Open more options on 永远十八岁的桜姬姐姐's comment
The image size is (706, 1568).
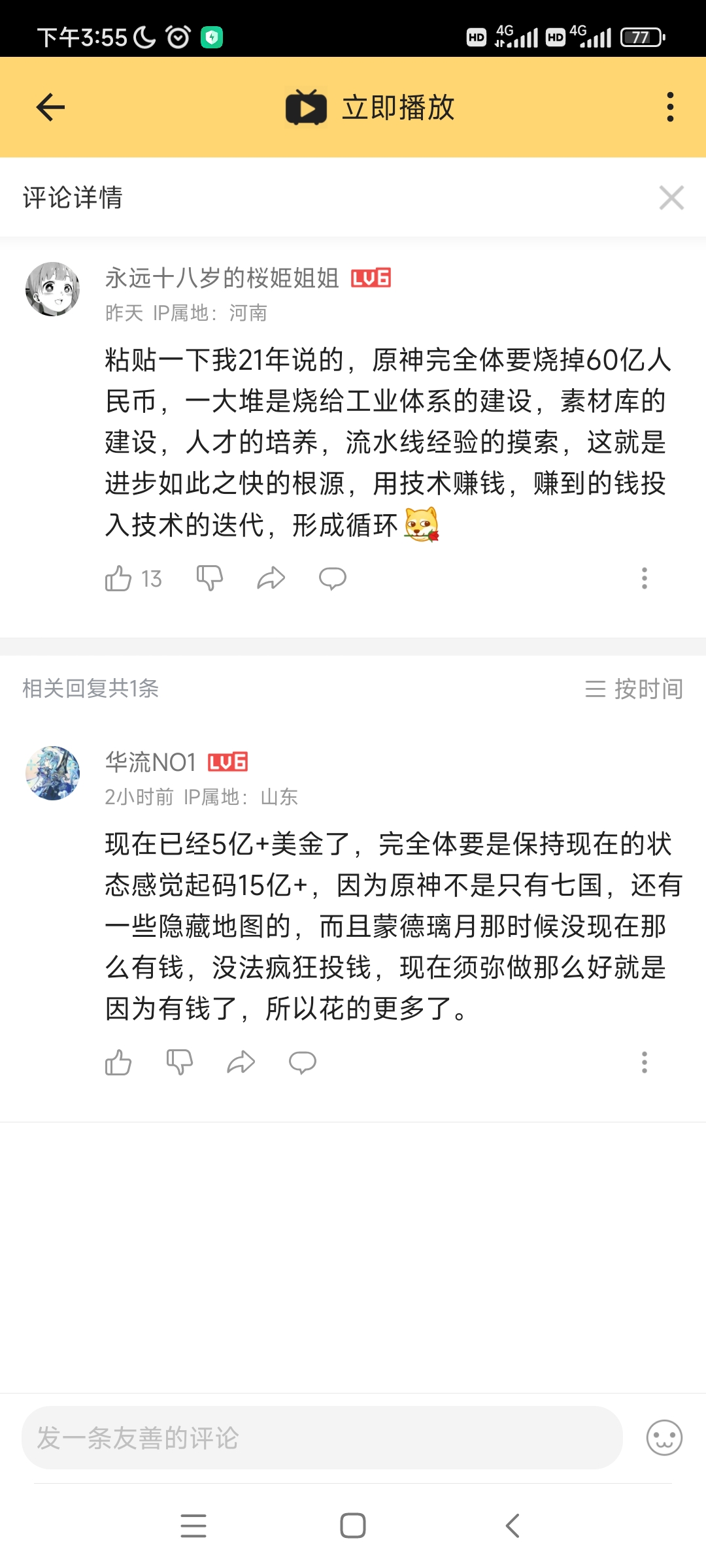point(644,578)
